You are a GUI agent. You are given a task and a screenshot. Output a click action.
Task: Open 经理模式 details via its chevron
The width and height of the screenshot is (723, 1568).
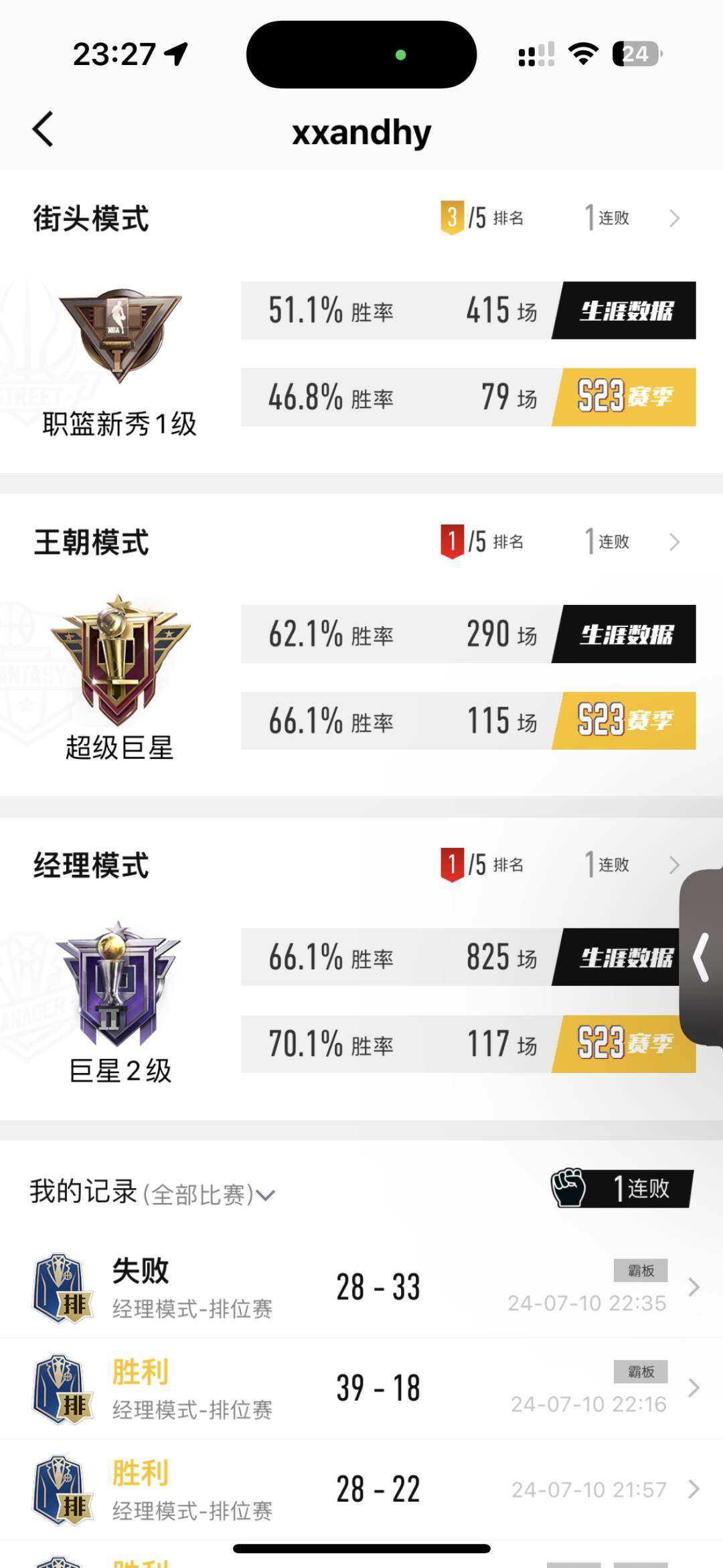point(673,865)
